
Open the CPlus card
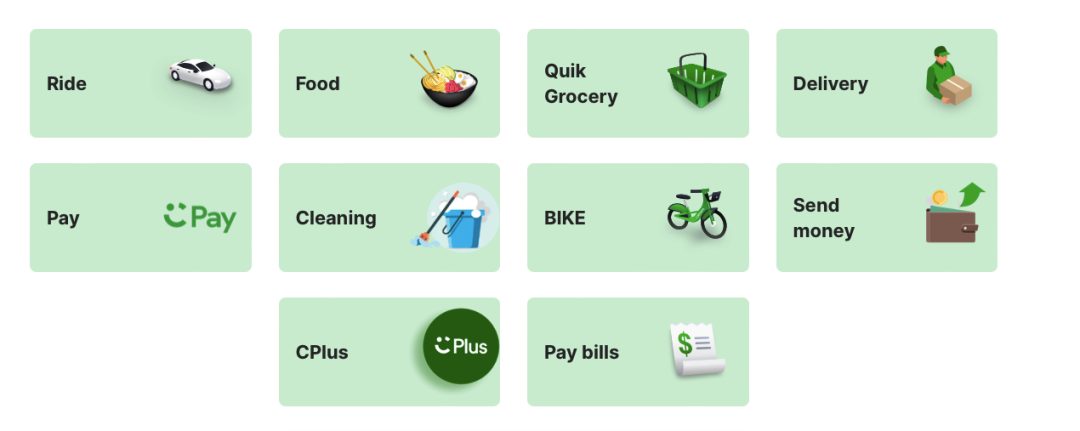[x=389, y=351]
